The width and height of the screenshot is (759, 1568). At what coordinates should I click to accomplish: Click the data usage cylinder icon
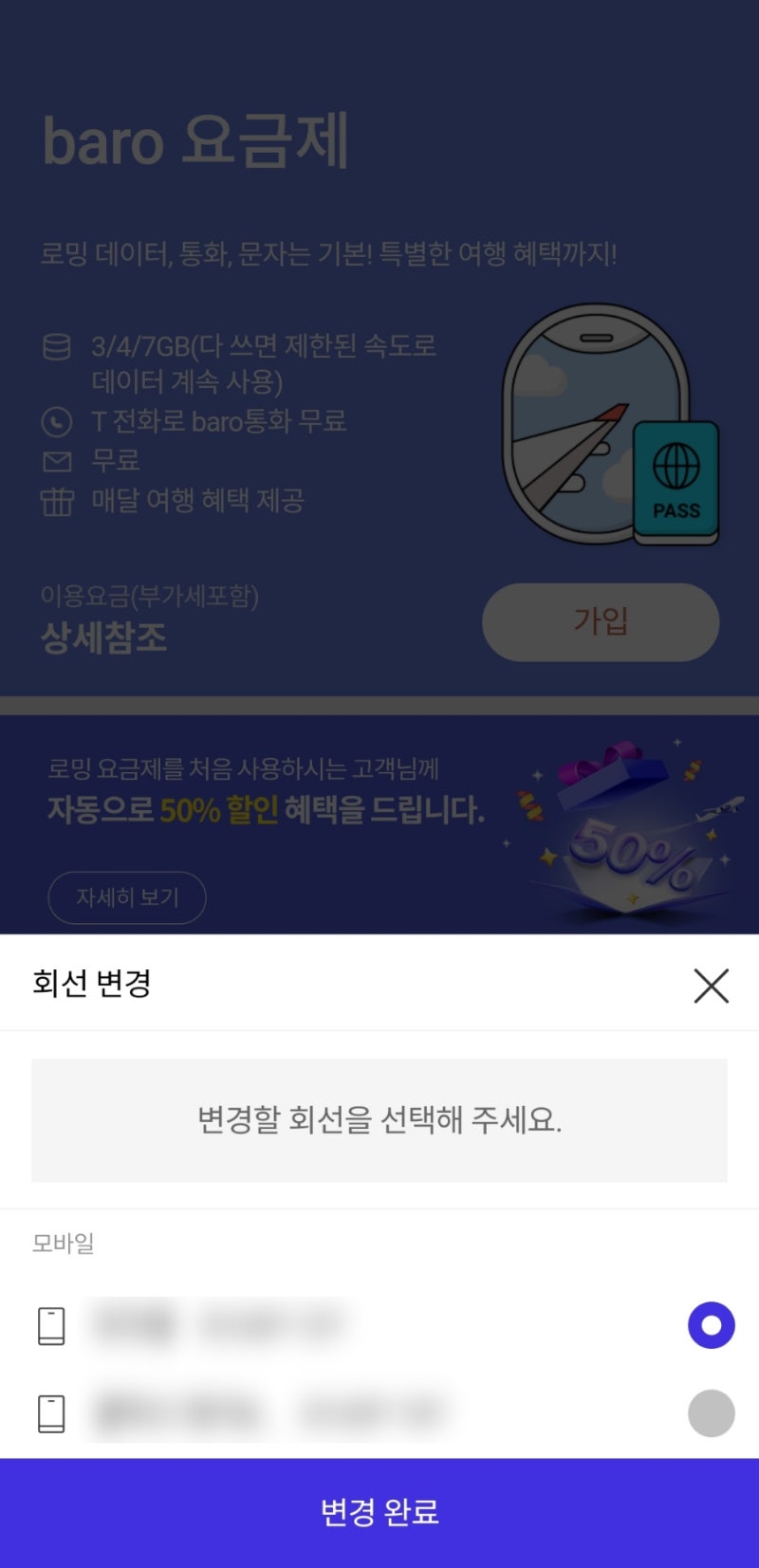[x=58, y=347]
